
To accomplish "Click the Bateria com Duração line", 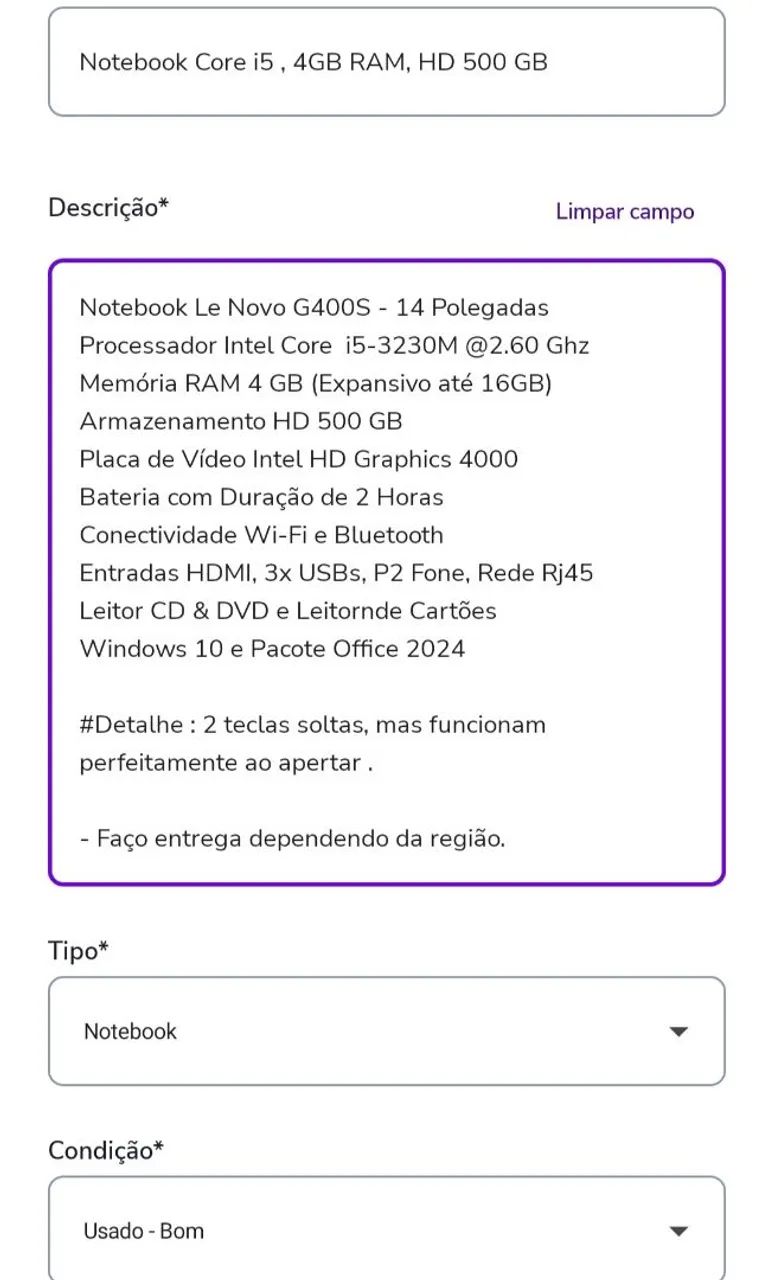I will pyautogui.click(x=263, y=497).
